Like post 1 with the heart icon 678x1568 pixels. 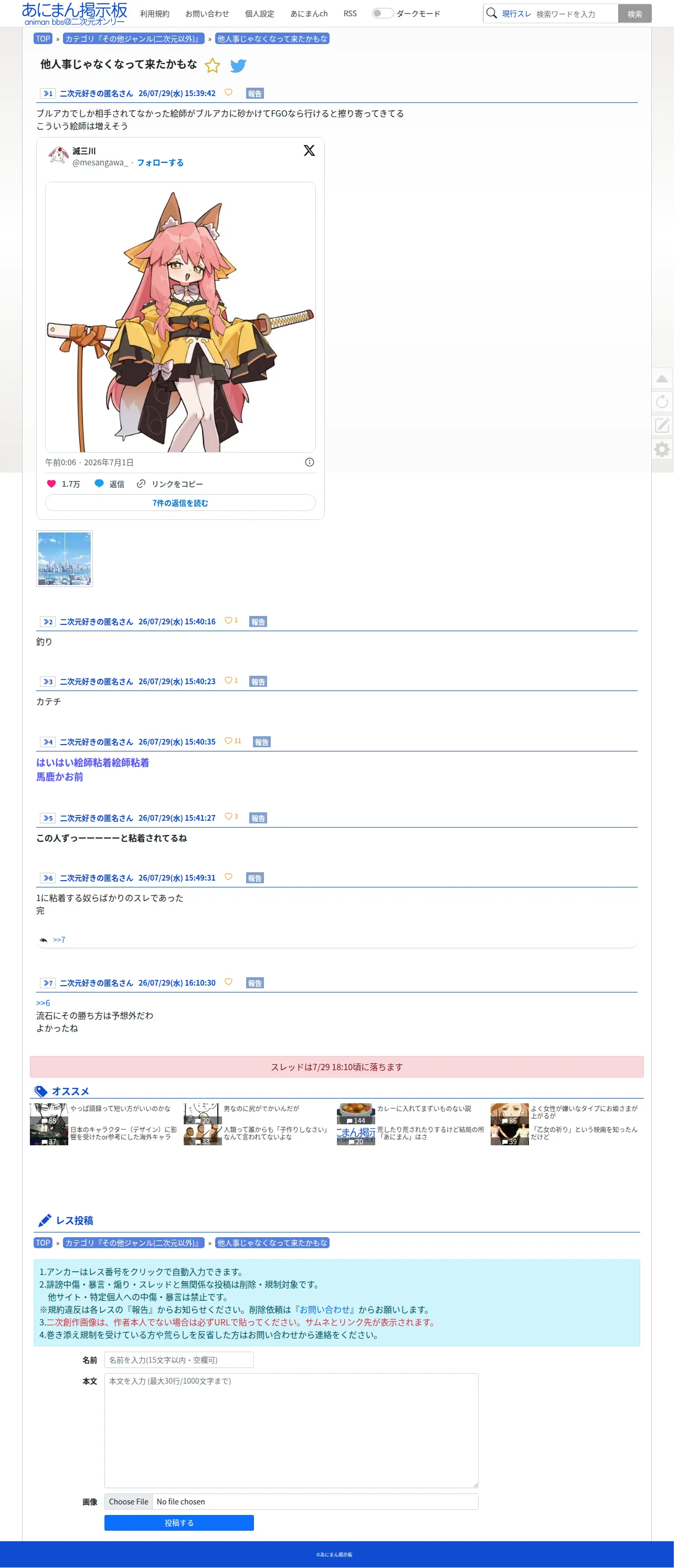pos(230,93)
